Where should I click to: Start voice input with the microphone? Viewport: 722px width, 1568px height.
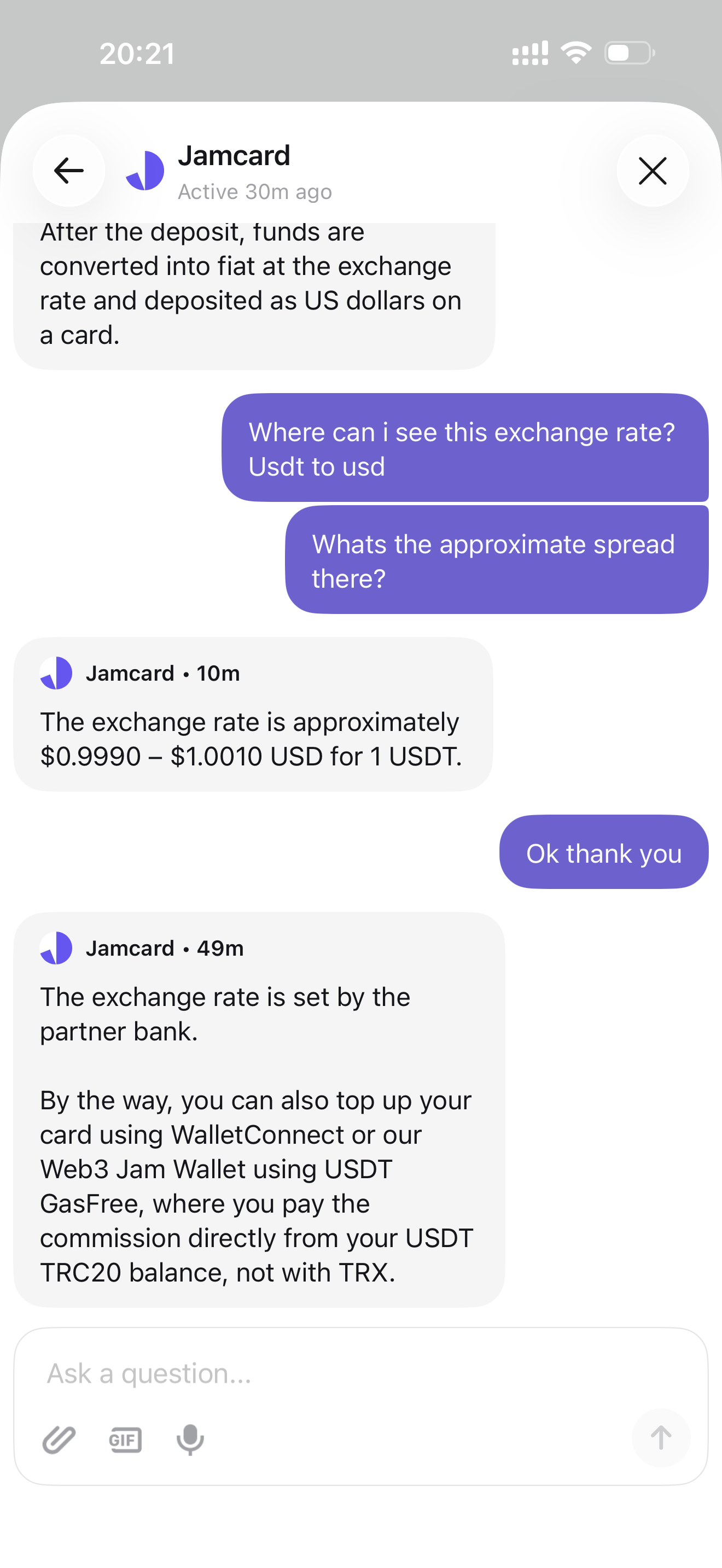190,1440
